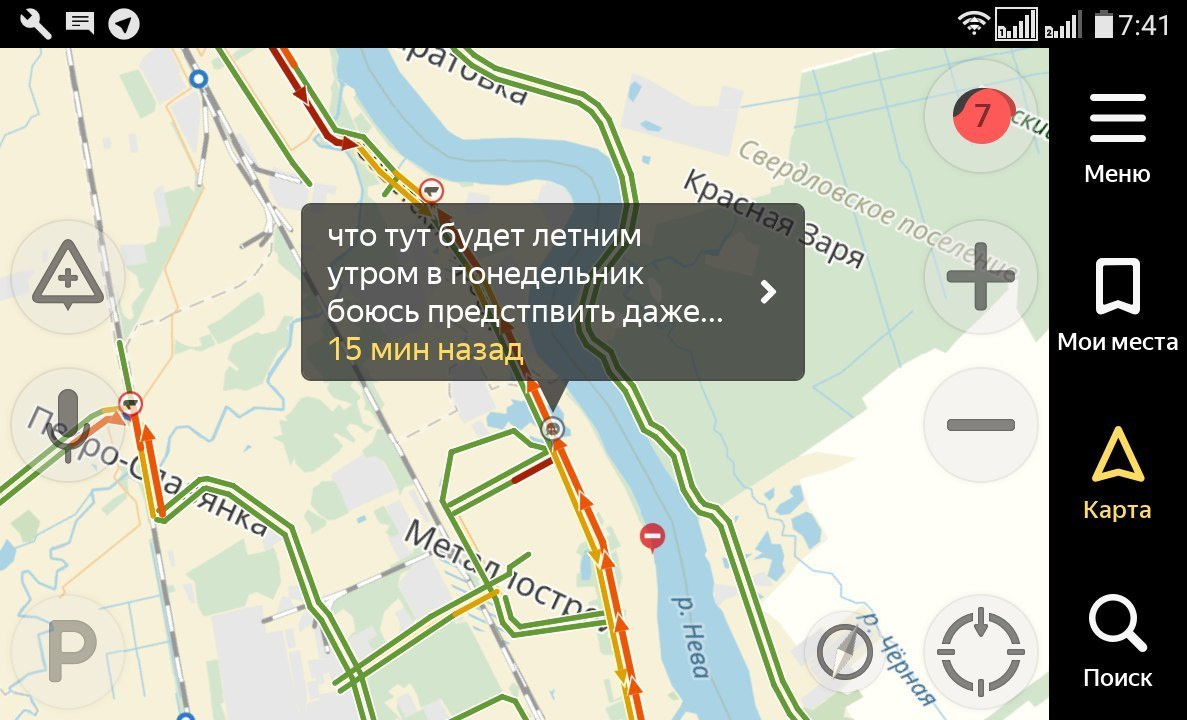
Task: Open the road event marker near Петро-Славянка
Action: pyautogui.click(x=130, y=404)
